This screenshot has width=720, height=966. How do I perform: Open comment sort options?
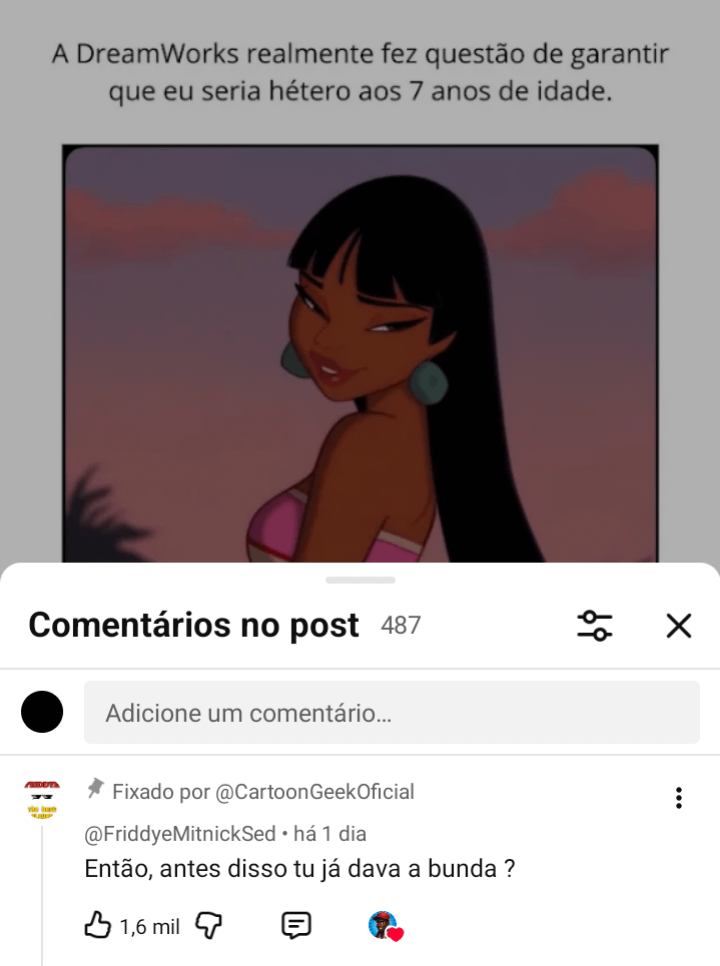[595, 626]
